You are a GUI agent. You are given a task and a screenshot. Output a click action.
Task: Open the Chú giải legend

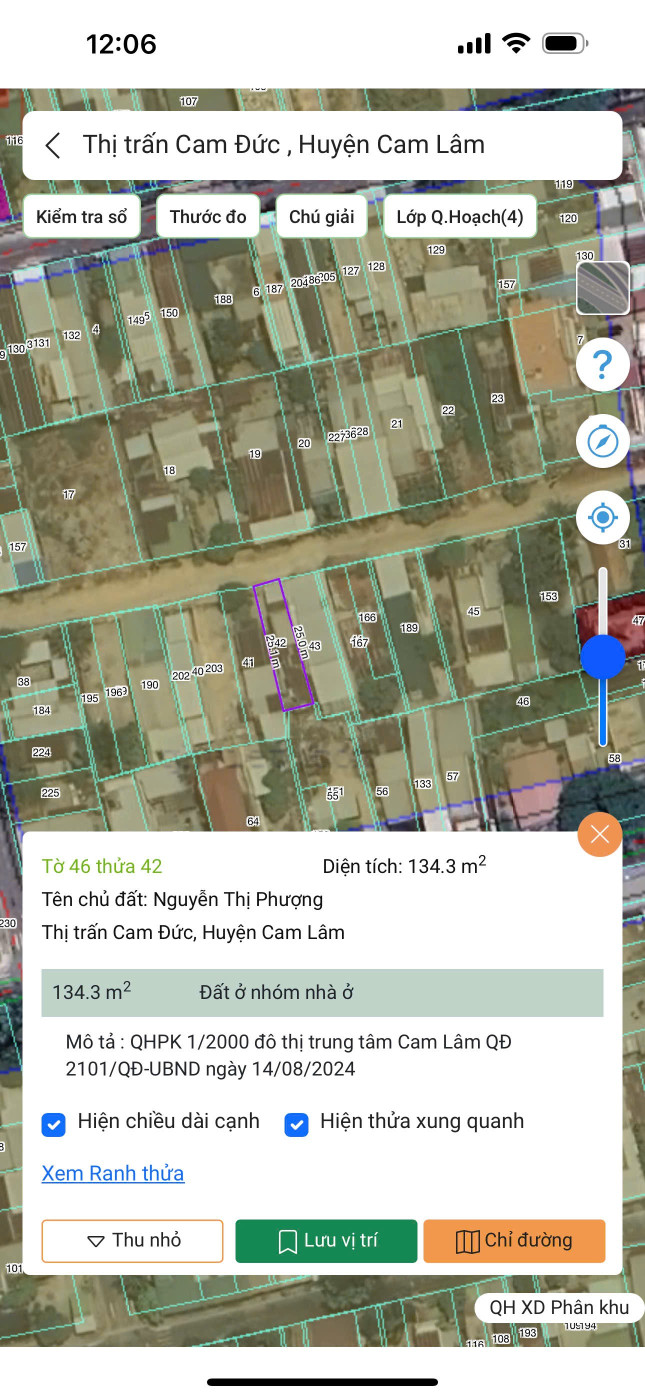coord(322,217)
